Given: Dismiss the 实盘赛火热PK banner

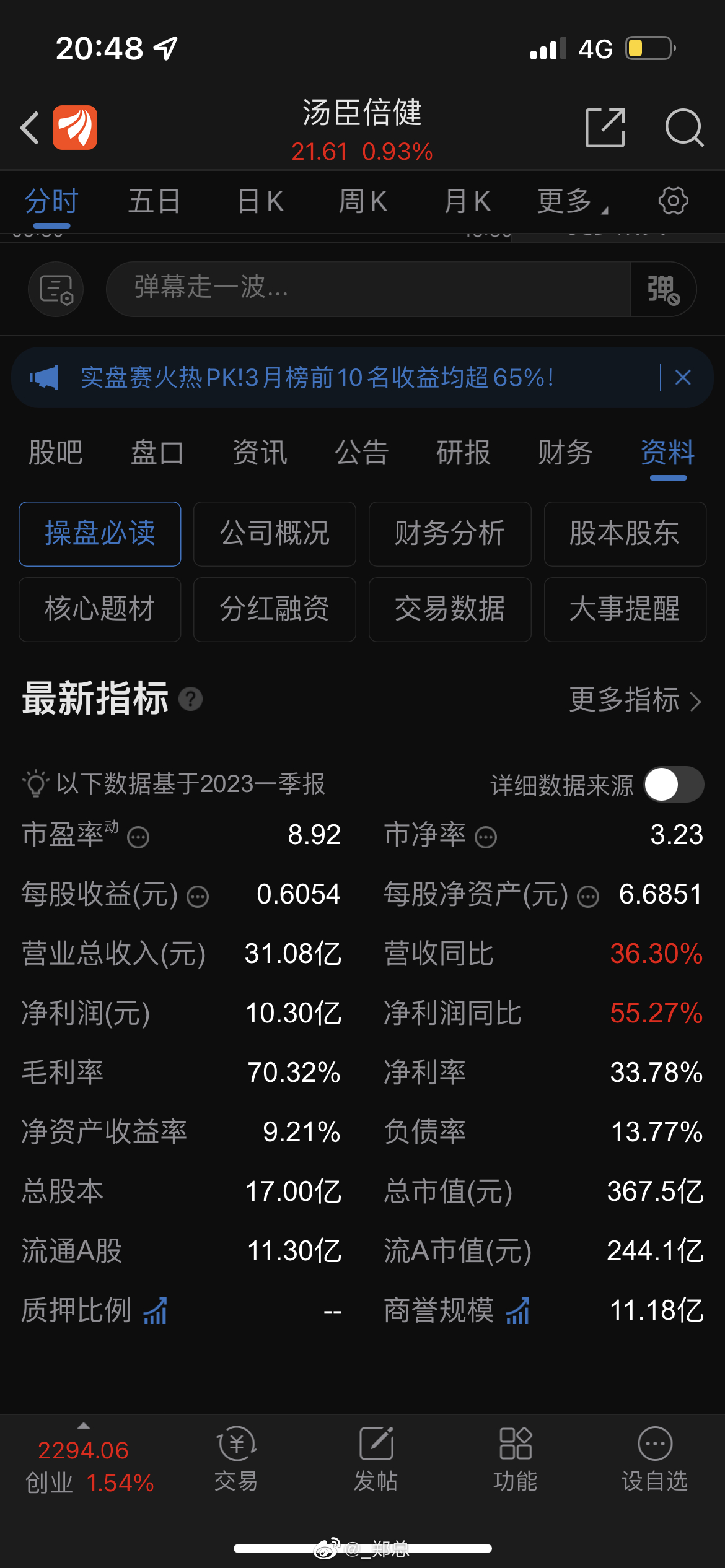Looking at the screenshot, I should pos(683,377).
